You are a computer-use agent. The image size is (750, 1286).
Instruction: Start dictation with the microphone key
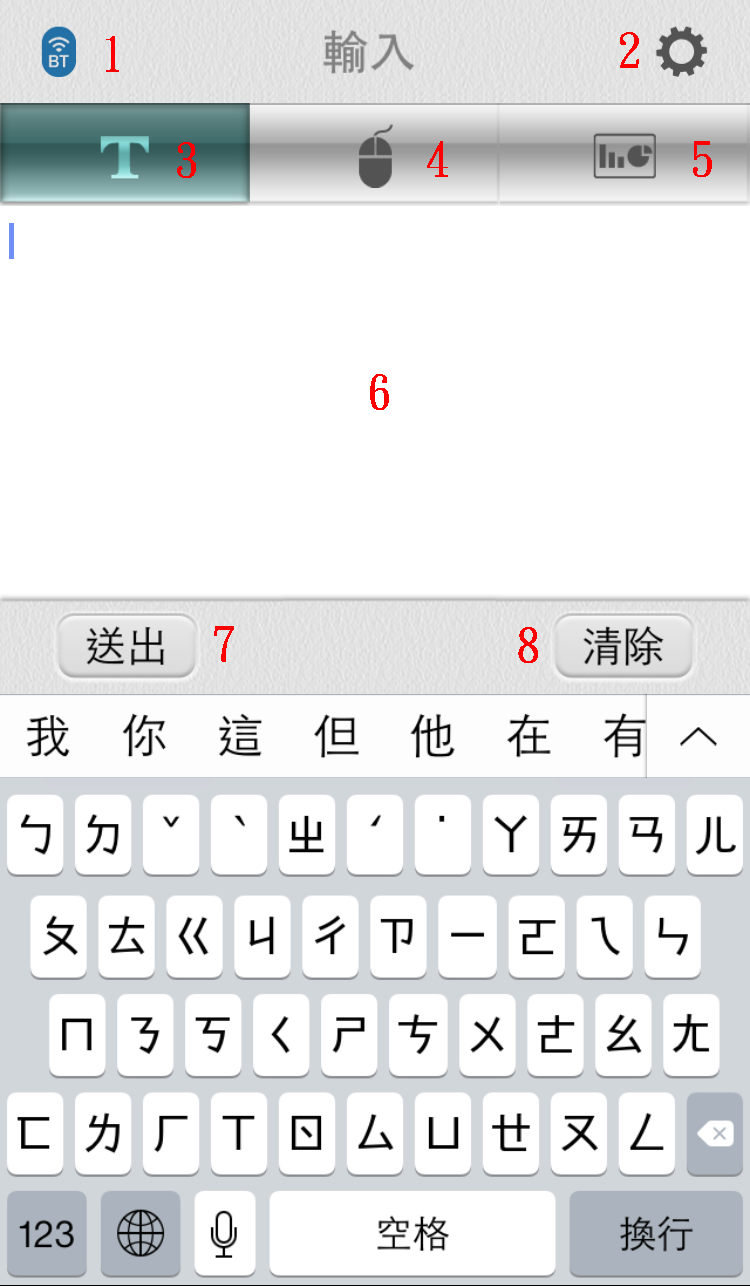coord(224,1233)
